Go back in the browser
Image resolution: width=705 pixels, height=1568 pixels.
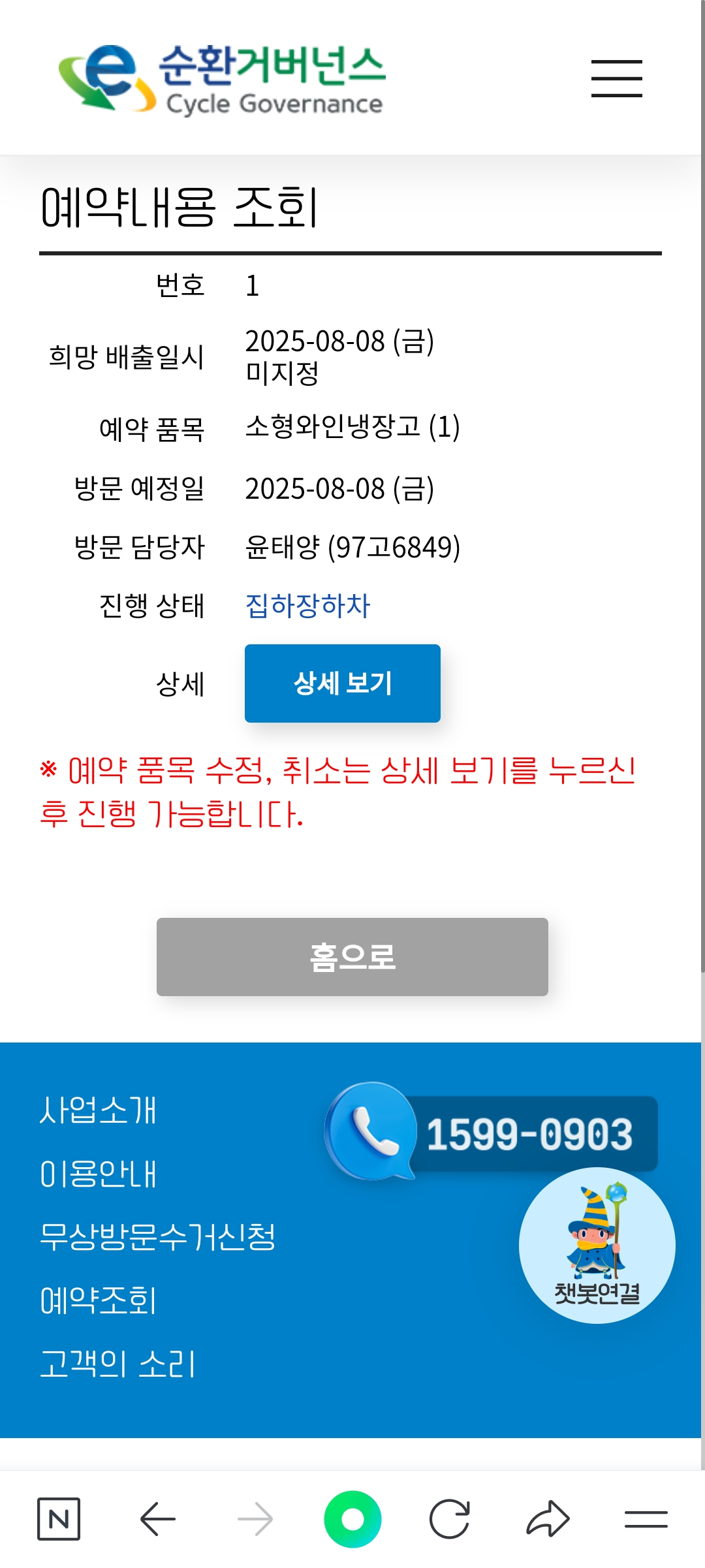157,1519
